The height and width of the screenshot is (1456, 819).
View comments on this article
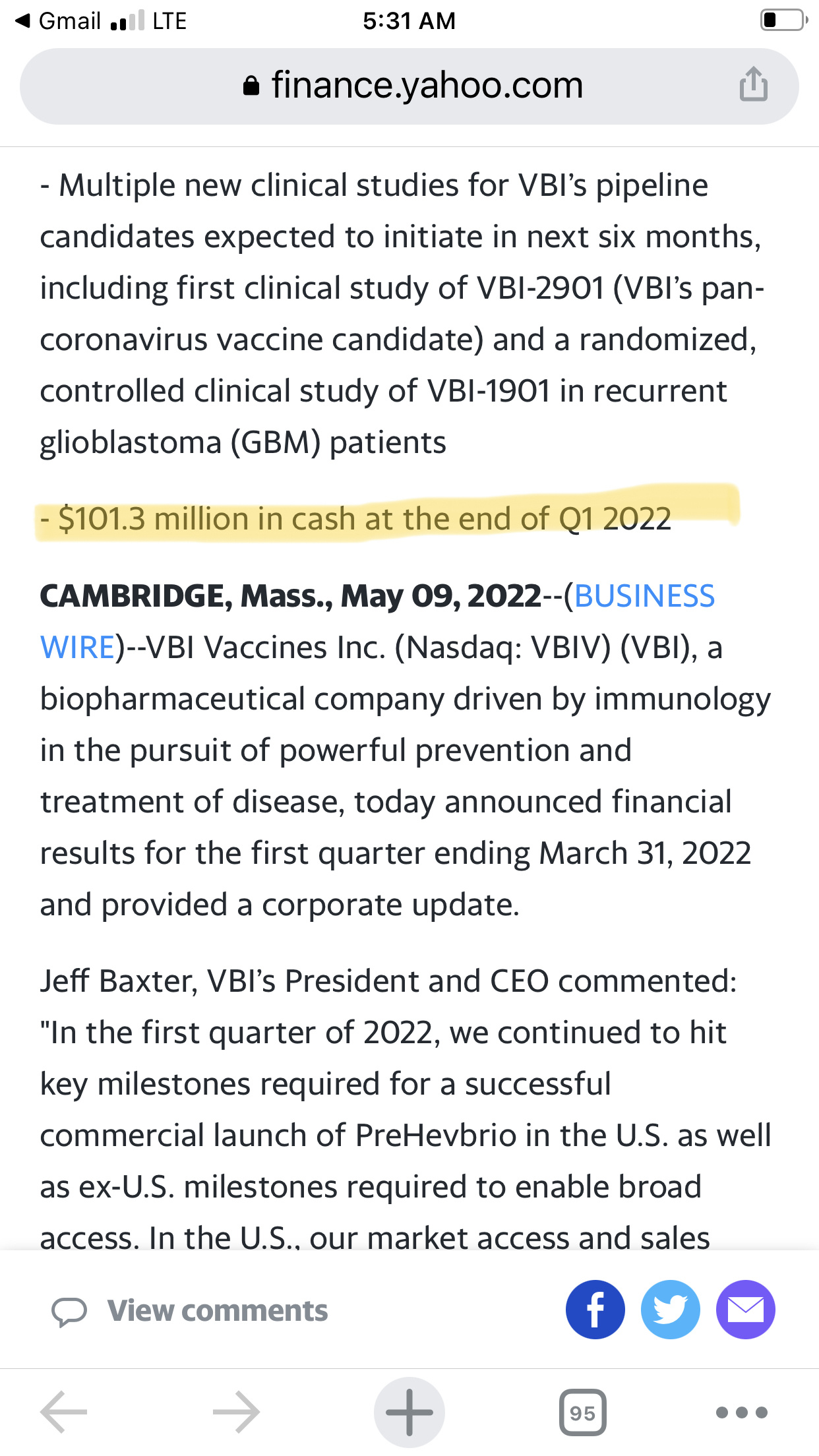pyautogui.click(x=190, y=1310)
